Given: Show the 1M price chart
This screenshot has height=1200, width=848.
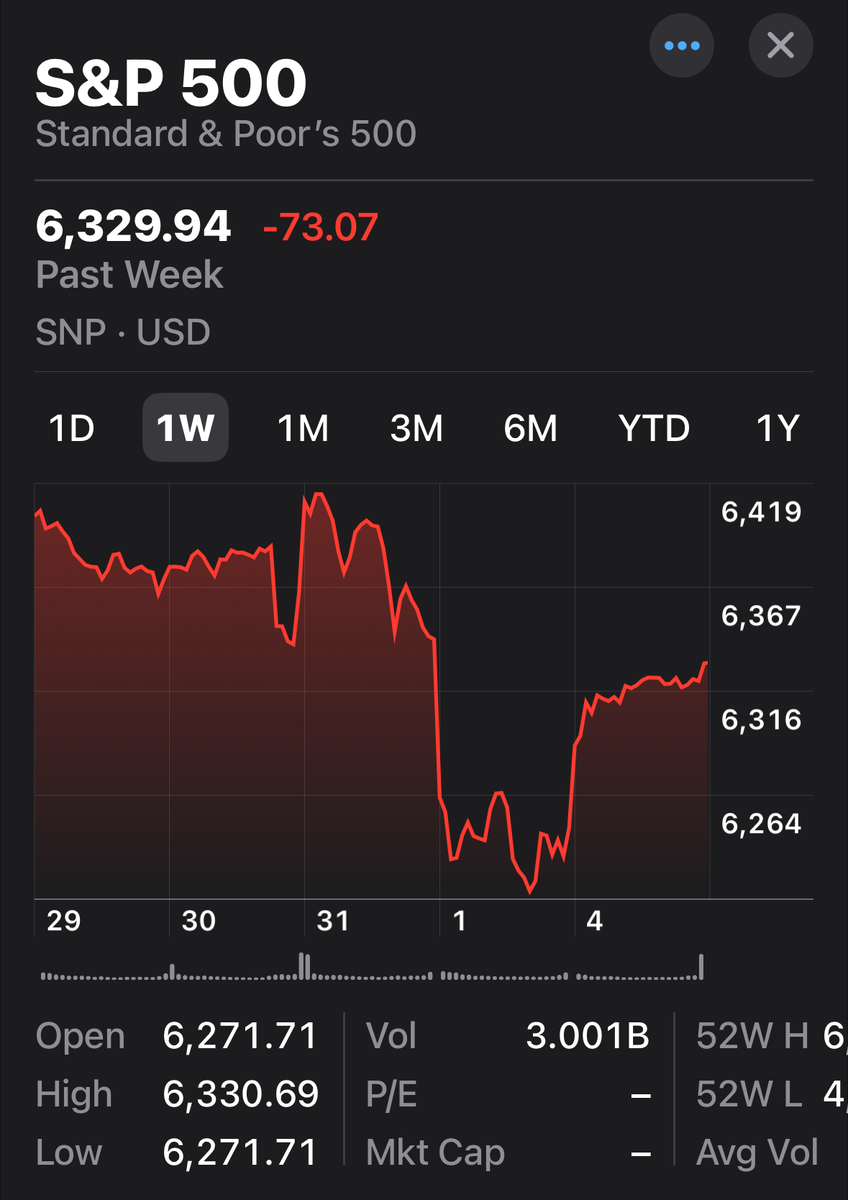Looking at the screenshot, I should pyautogui.click(x=302, y=428).
